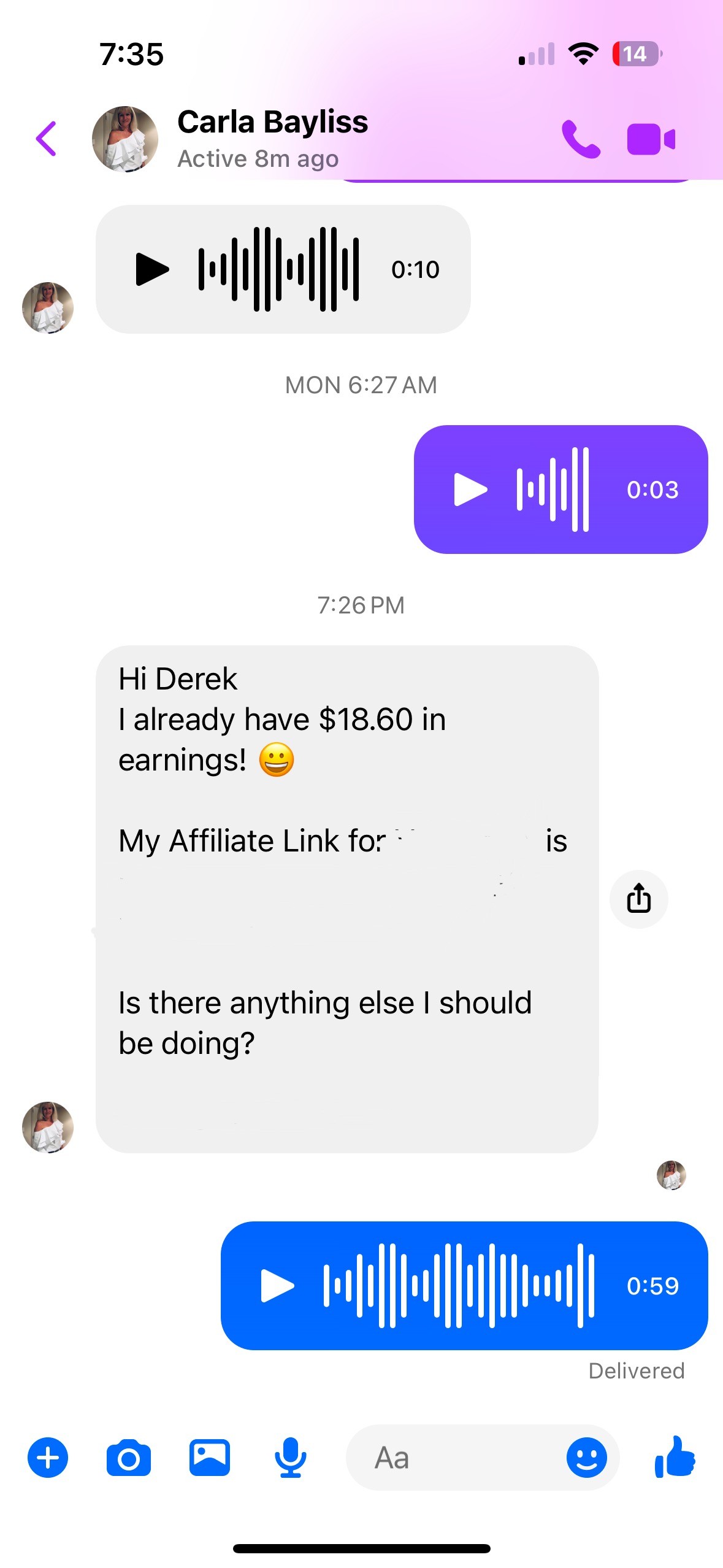
Task: Share the affiliate link message
Action: point(638,899)
